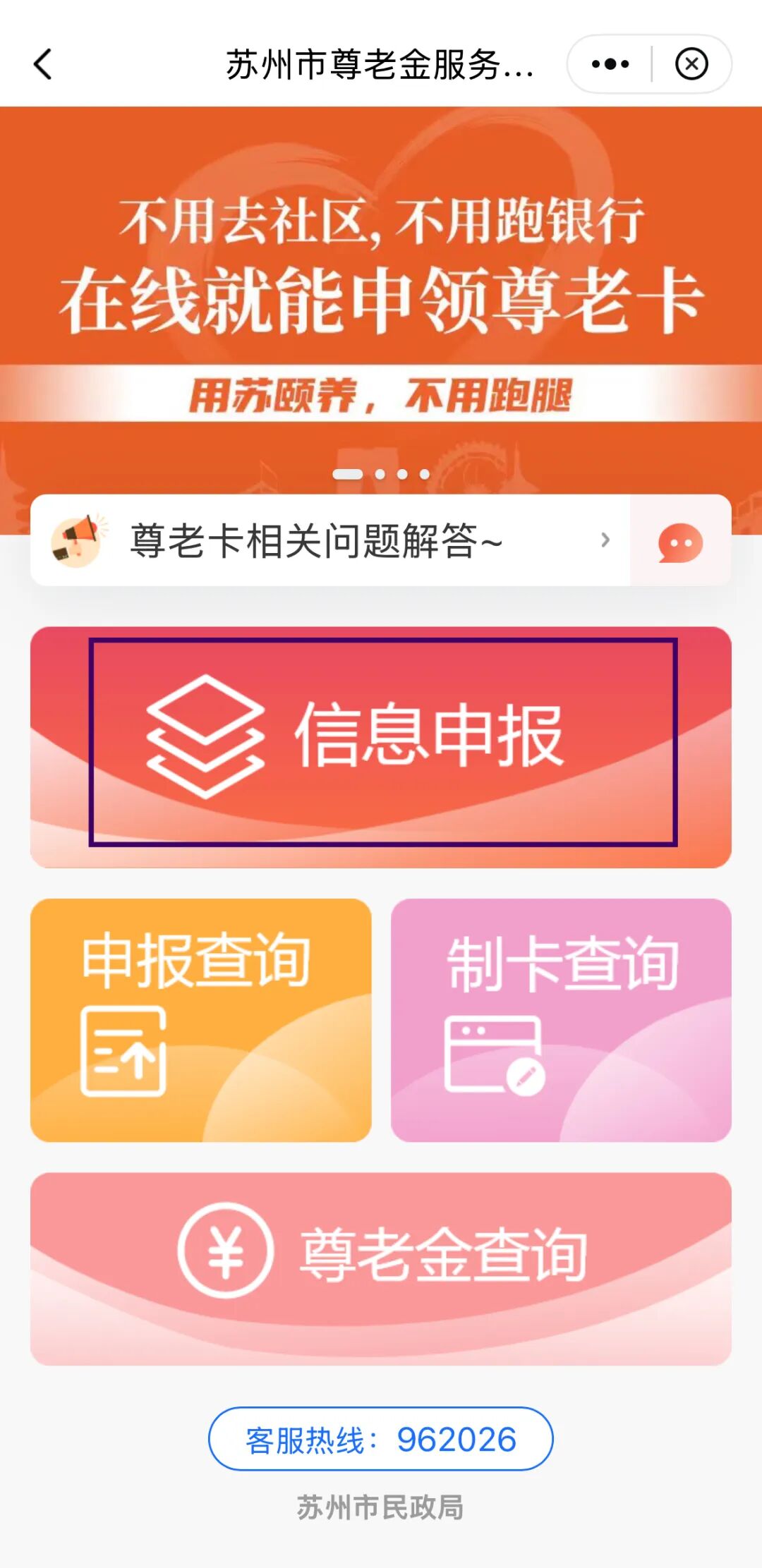Open 申报查询 to check application status
The width and height of the screenshot is (762, 1568).
point(200,1019)
